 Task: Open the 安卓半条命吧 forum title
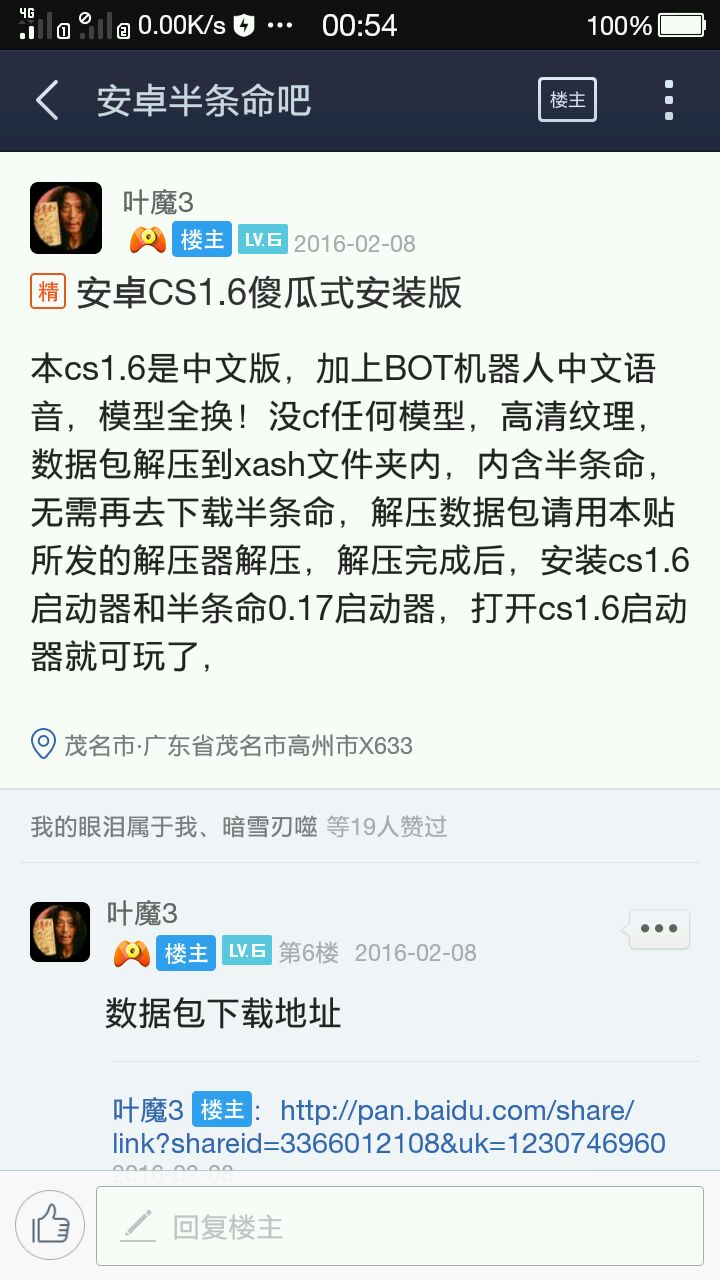(203, 101)
